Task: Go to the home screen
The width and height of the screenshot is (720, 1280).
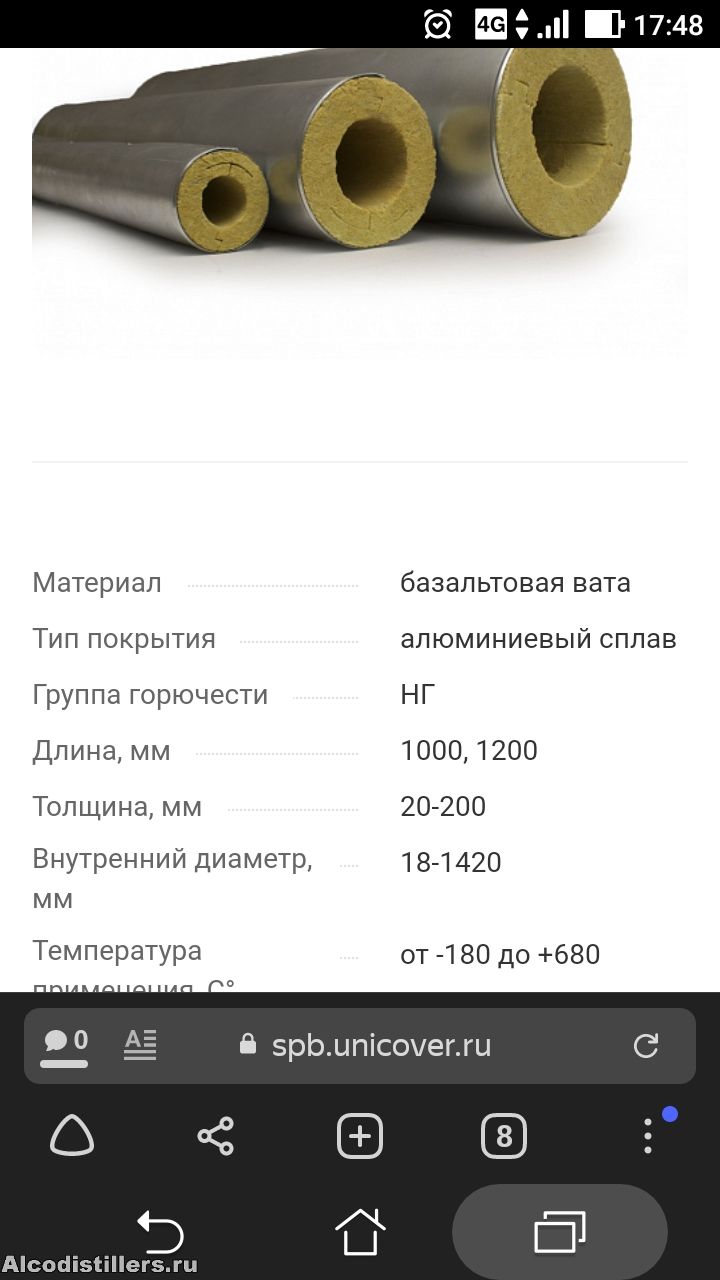Action: (x=360, y=1230)
